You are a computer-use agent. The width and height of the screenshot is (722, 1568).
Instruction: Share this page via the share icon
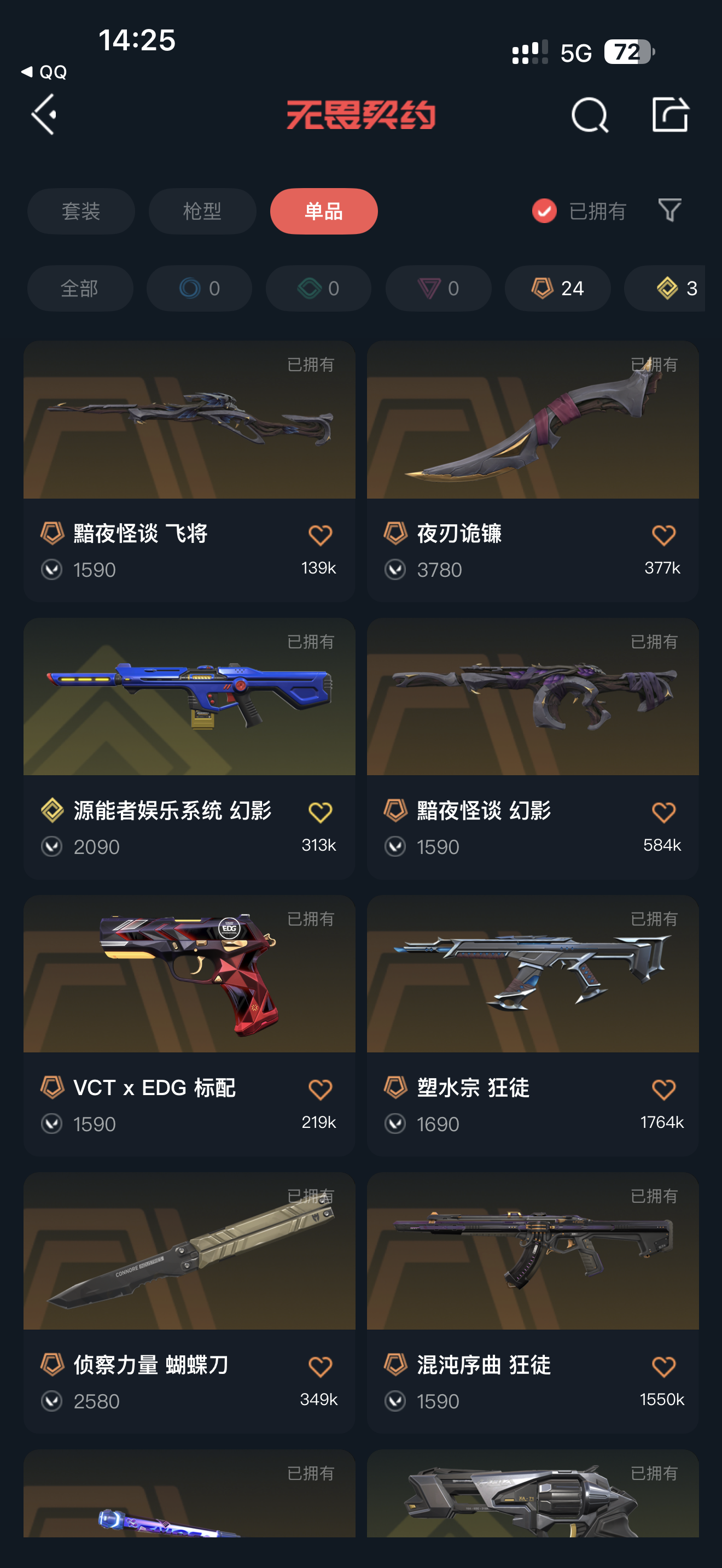point(669,114)
